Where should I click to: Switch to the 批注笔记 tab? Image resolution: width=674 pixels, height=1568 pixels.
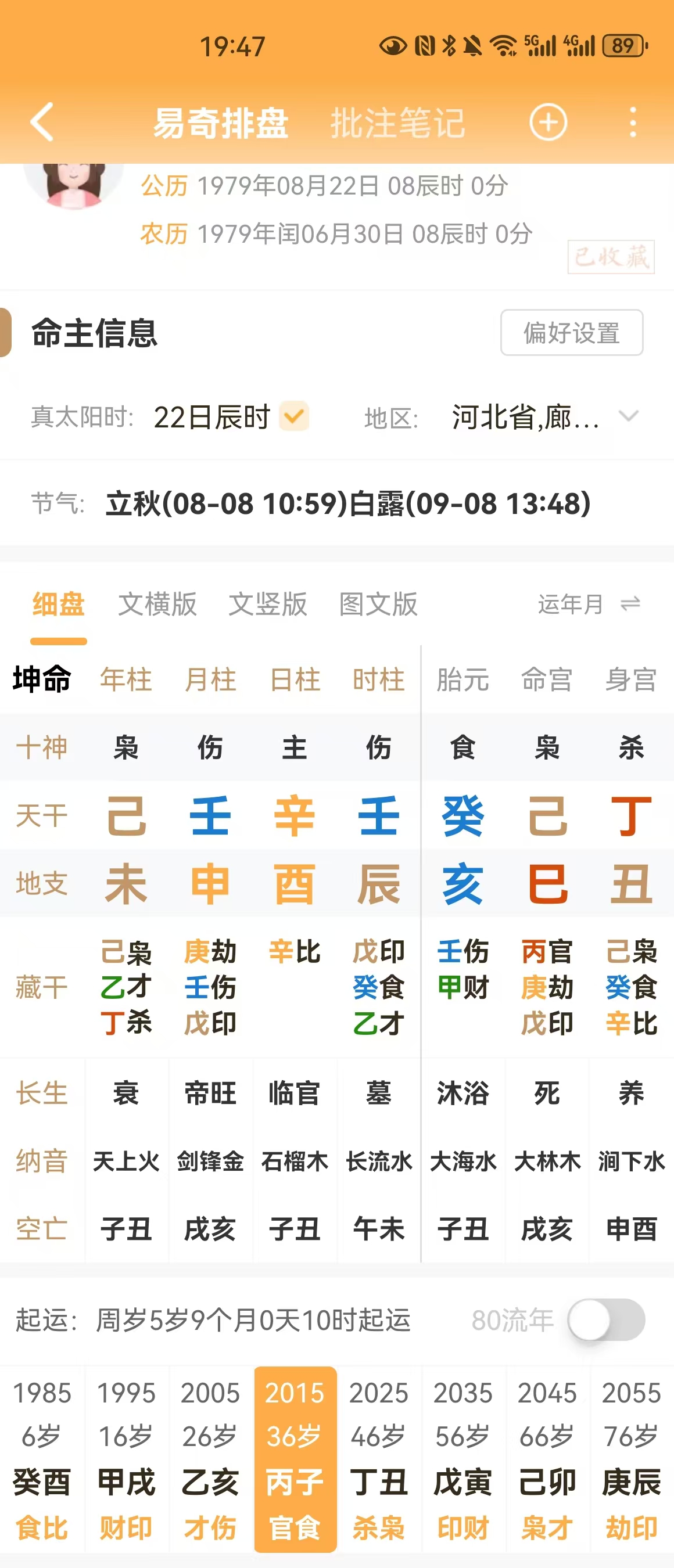(x=397, y=123)
